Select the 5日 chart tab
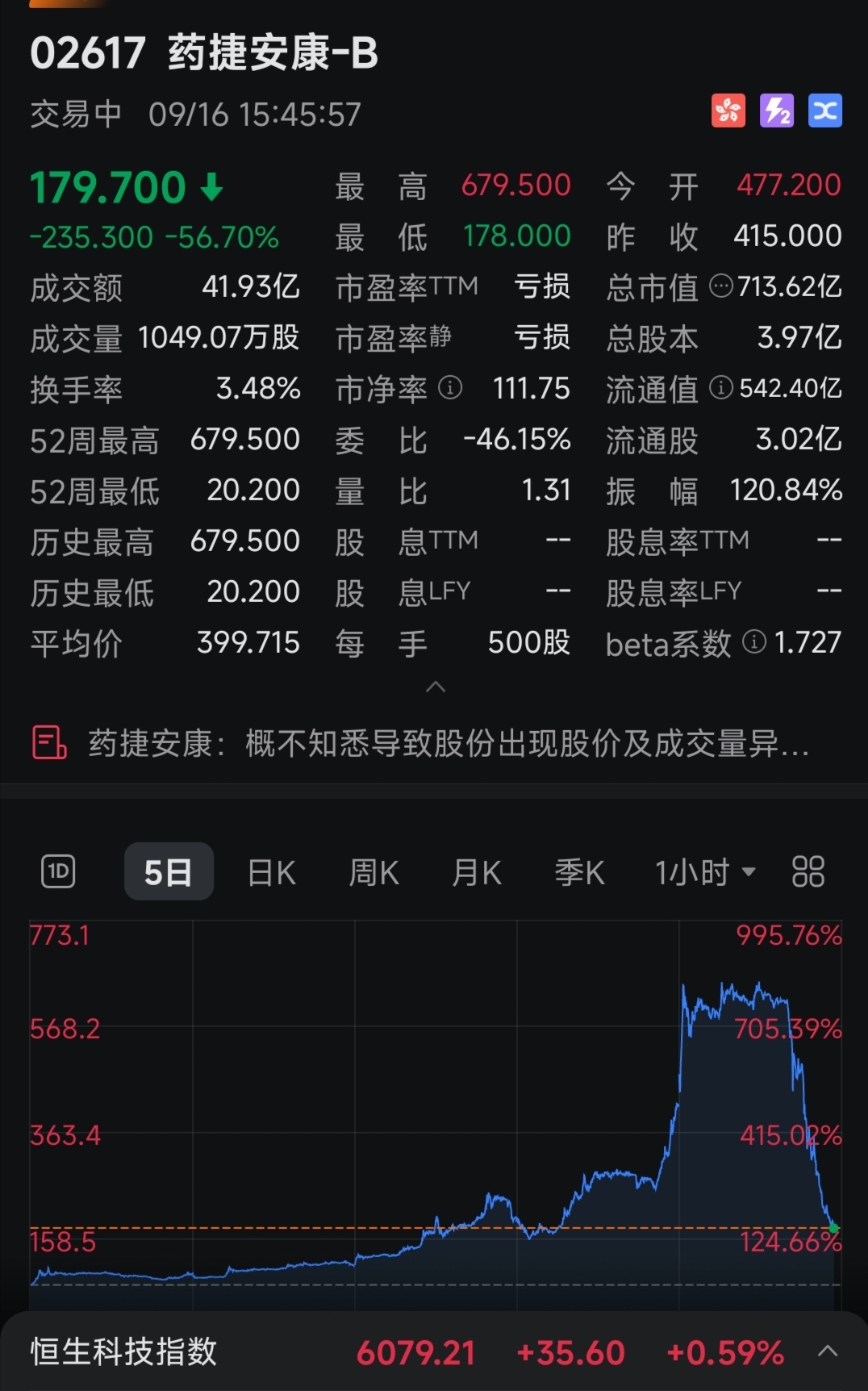The height and width of the screenshot is (1391, 868). tap(169, 871)
